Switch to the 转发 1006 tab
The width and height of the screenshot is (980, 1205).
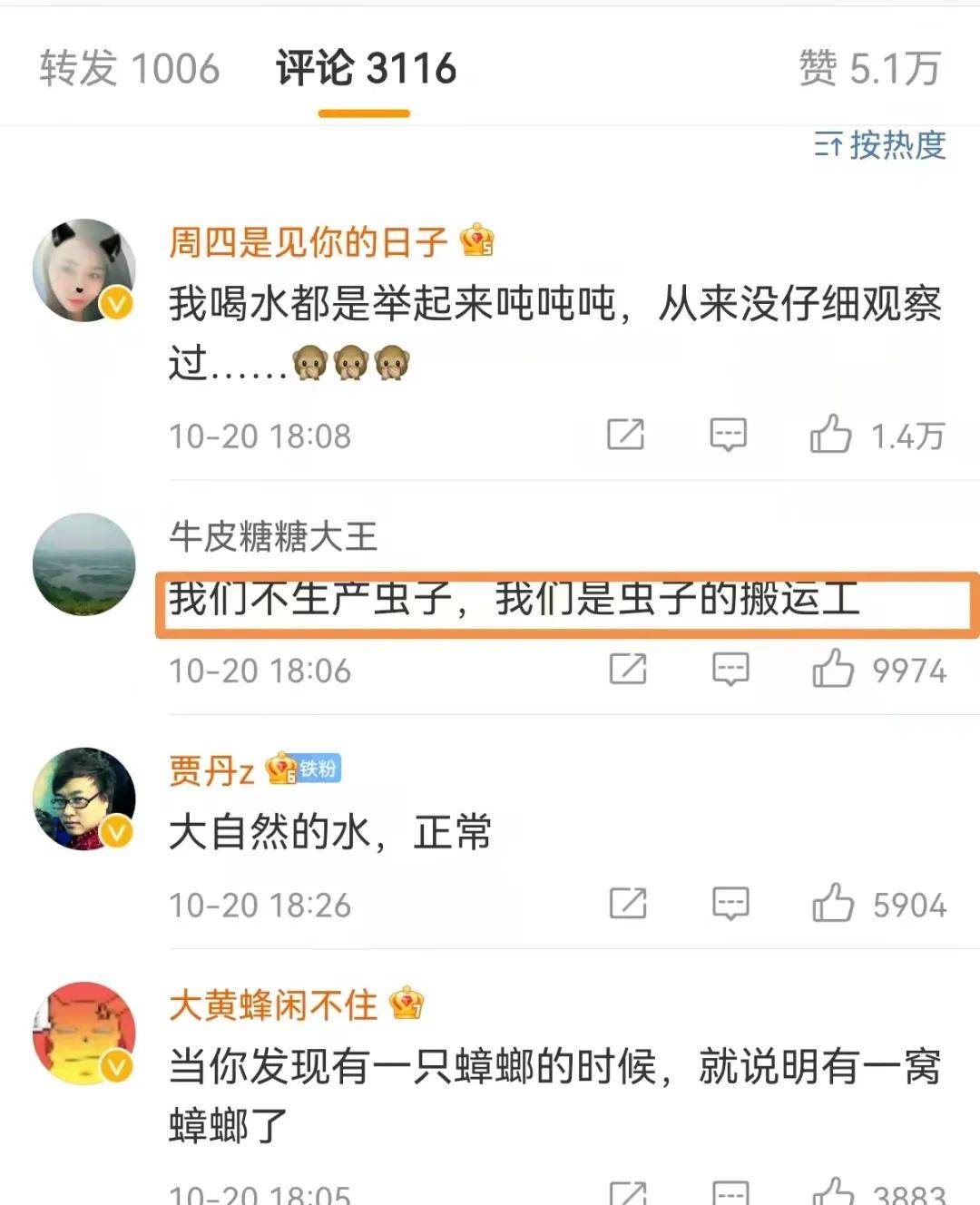click(127, 68)
